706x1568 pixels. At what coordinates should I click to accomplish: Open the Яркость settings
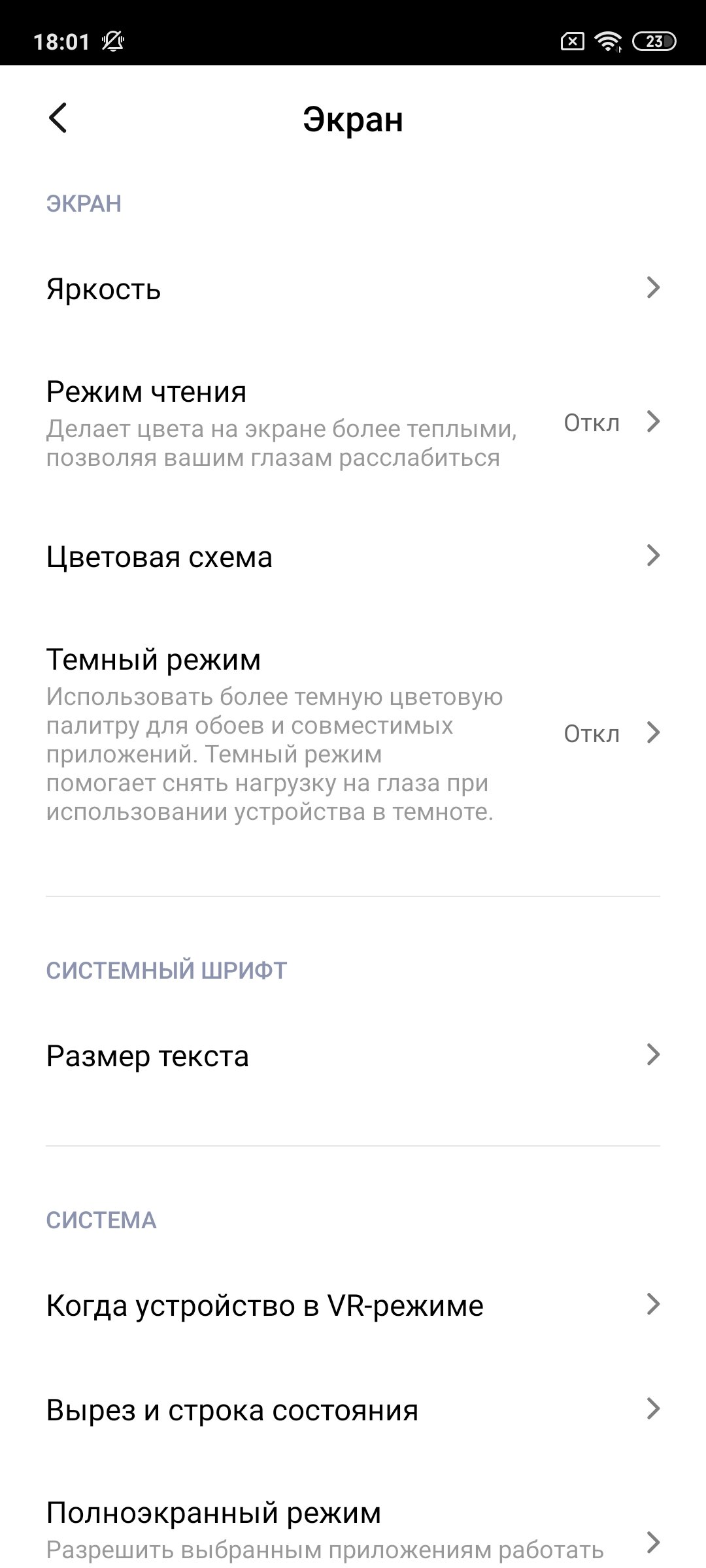point(353,288)
